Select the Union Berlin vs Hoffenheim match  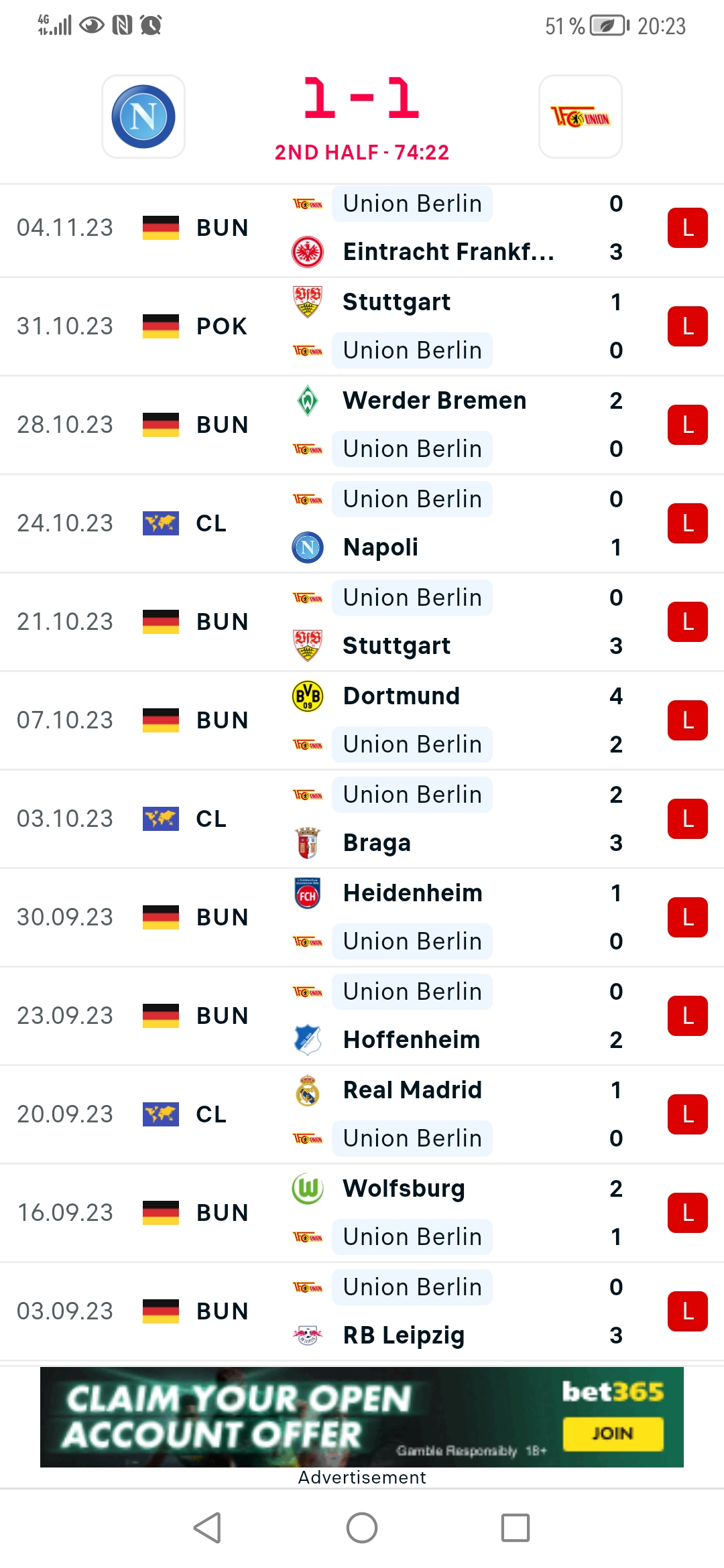362,1016
